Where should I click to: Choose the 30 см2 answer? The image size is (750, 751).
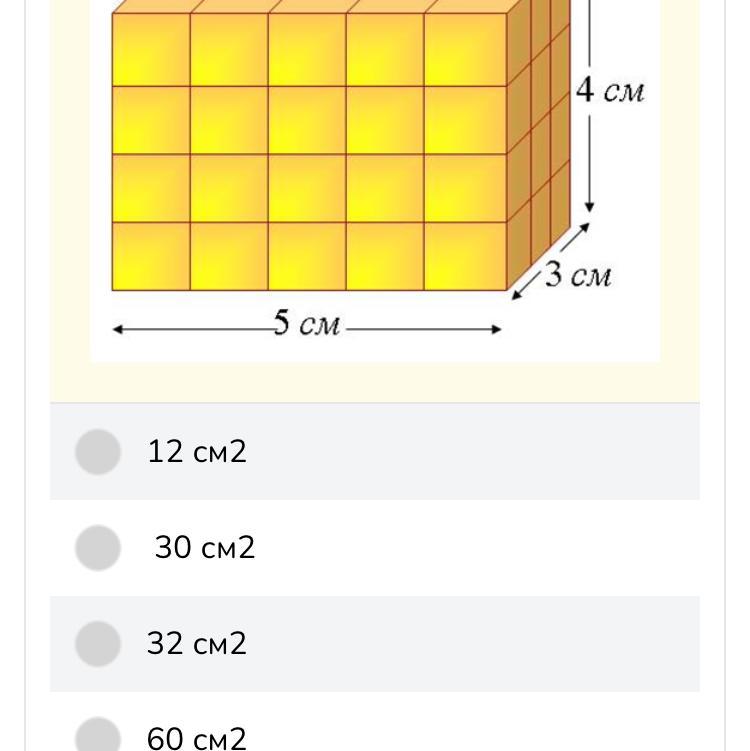coord(98,548)
